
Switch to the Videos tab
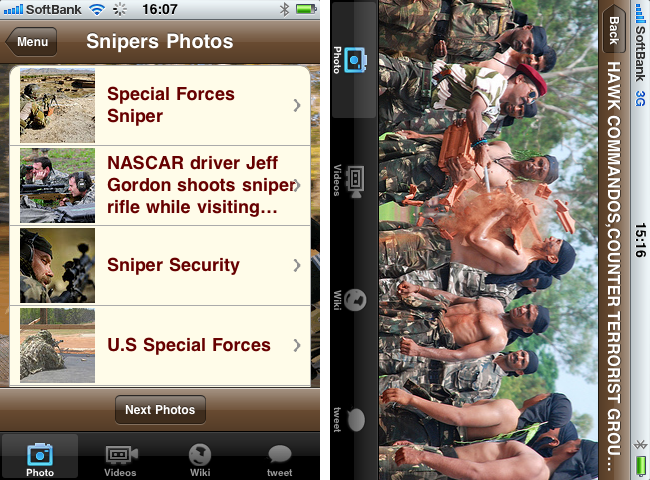[120, 458]
